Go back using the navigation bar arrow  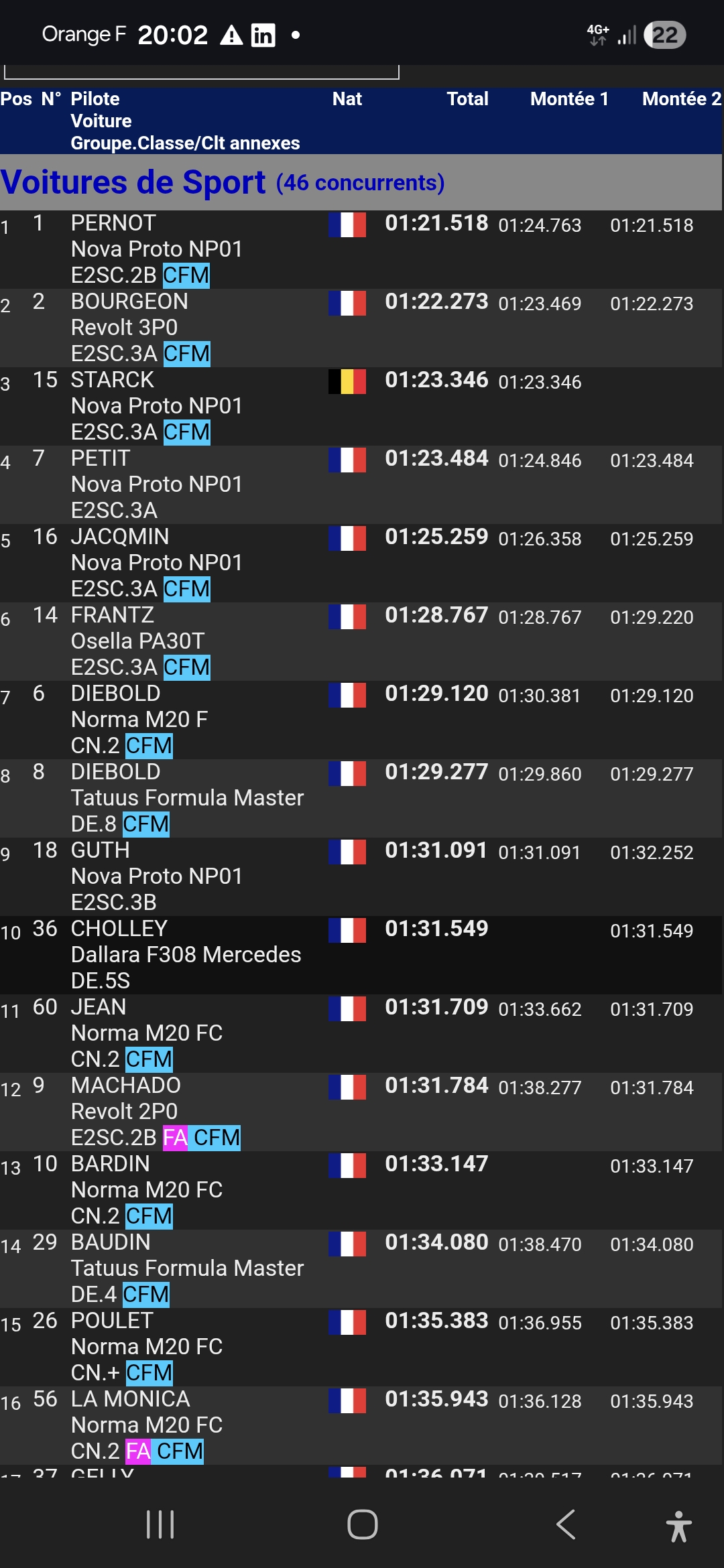tap(566, 1524)
